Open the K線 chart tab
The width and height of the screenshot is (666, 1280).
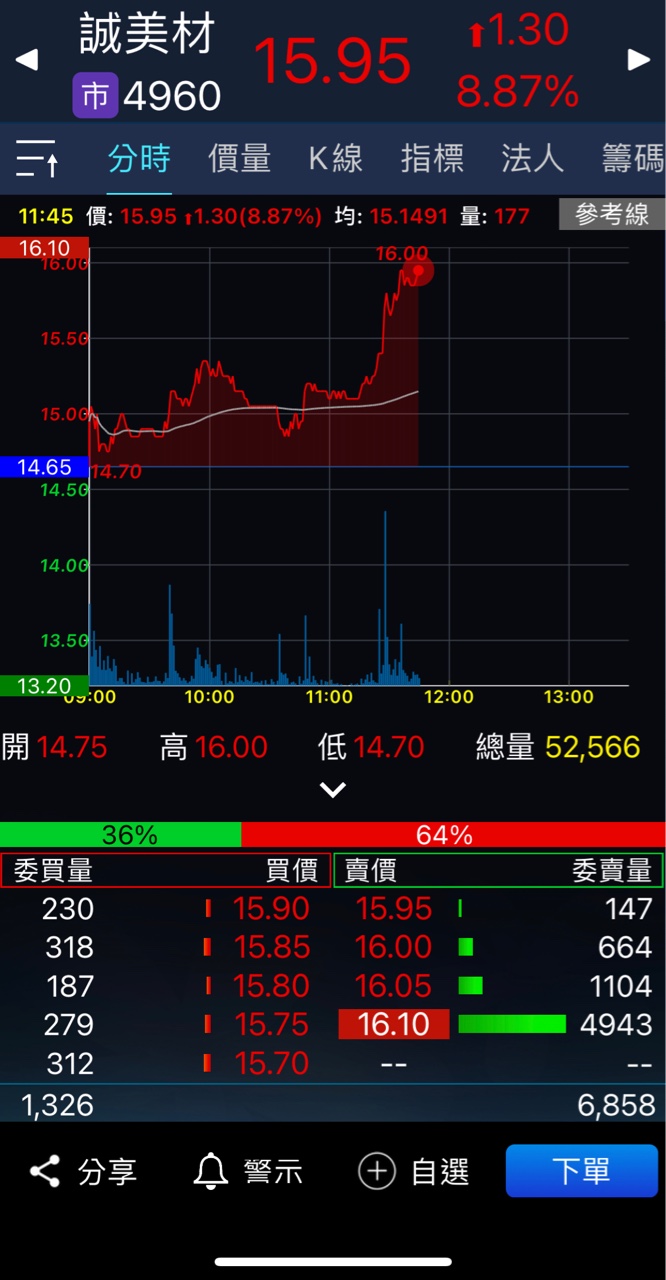point(335,159)
